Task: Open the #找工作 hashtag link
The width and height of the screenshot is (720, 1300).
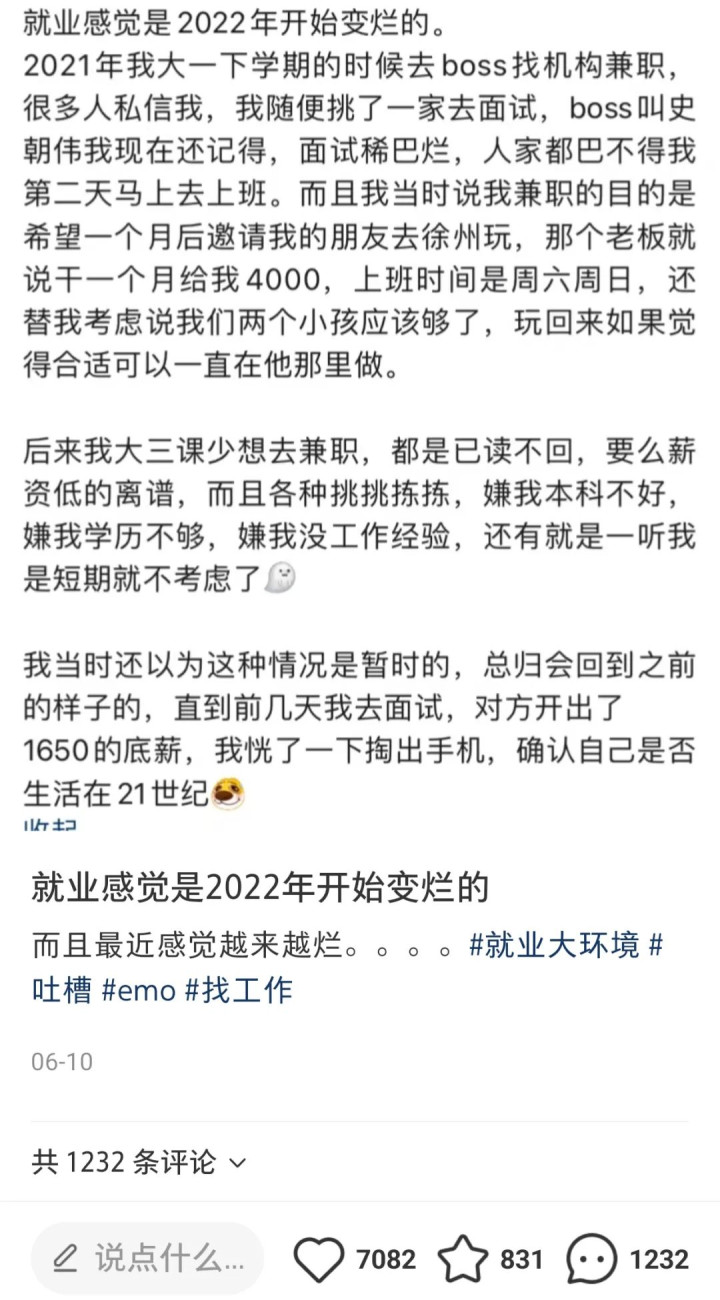Action: pos(238,991)
